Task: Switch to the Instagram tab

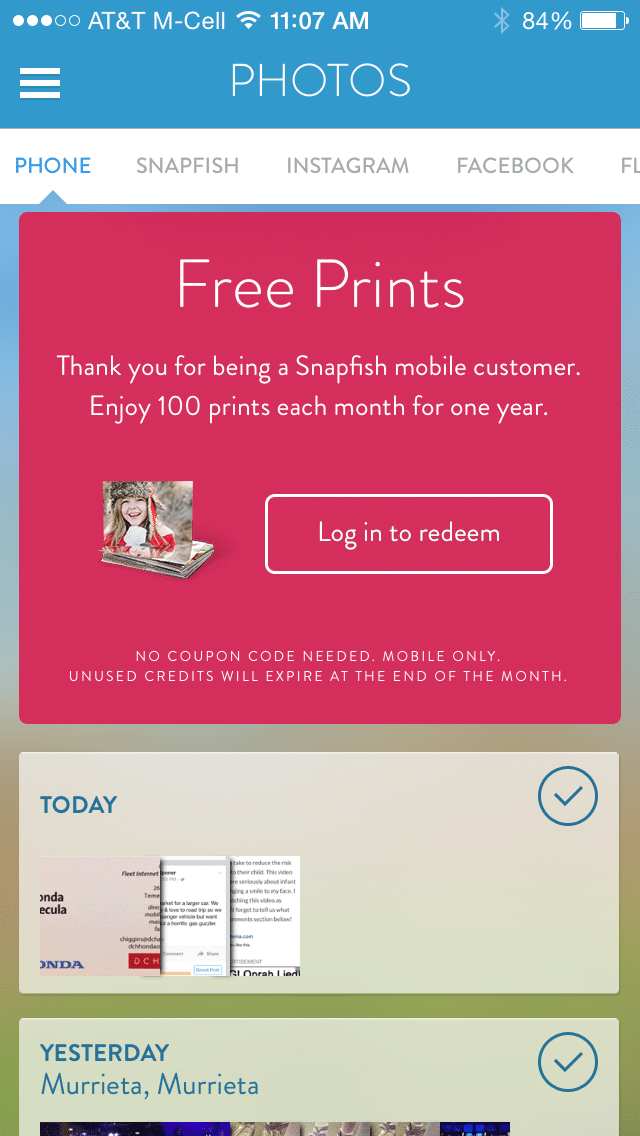Action: coord(348,166)
